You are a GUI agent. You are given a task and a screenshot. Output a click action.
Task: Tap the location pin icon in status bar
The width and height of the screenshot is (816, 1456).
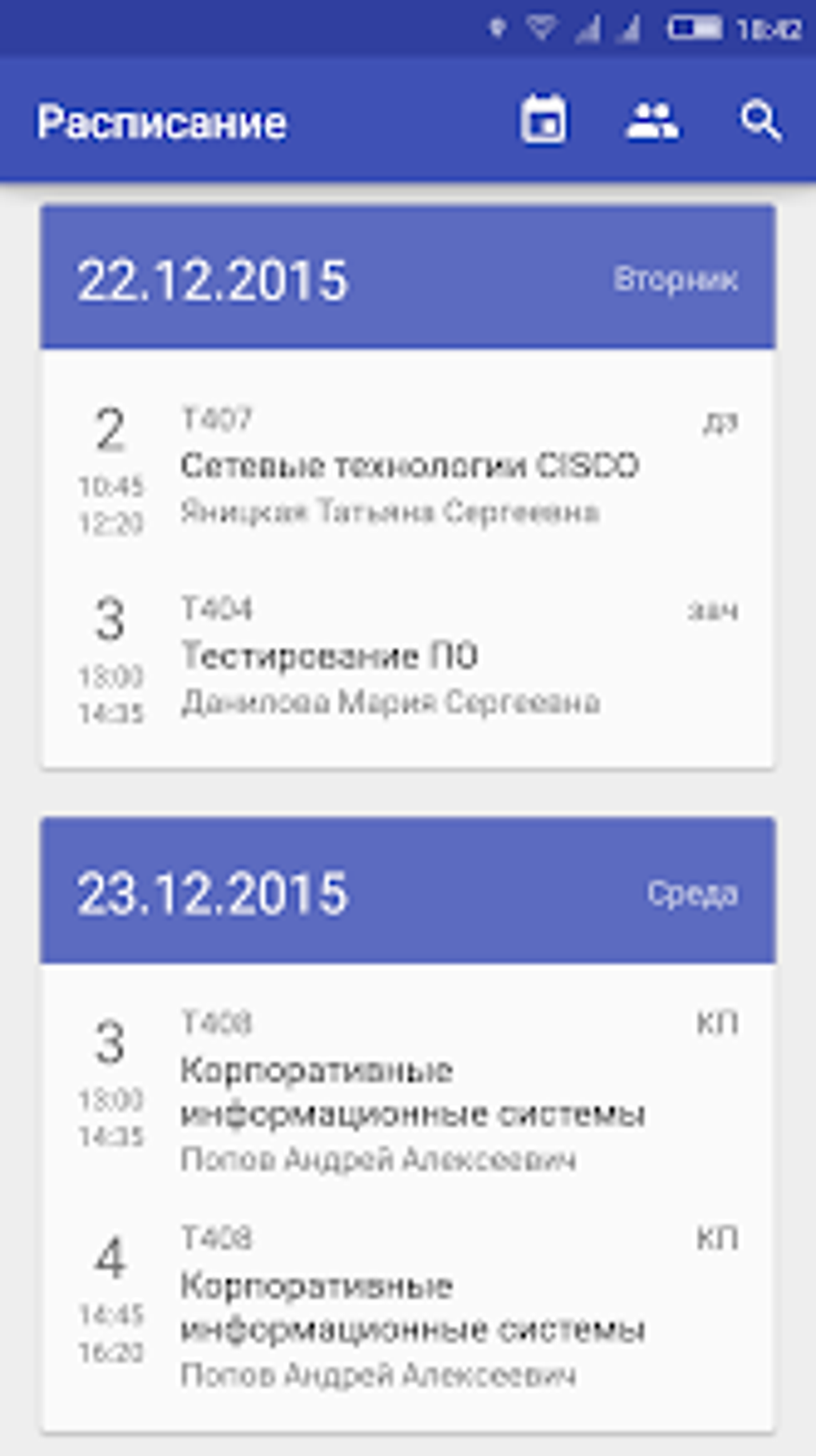(x=498, y=26)
